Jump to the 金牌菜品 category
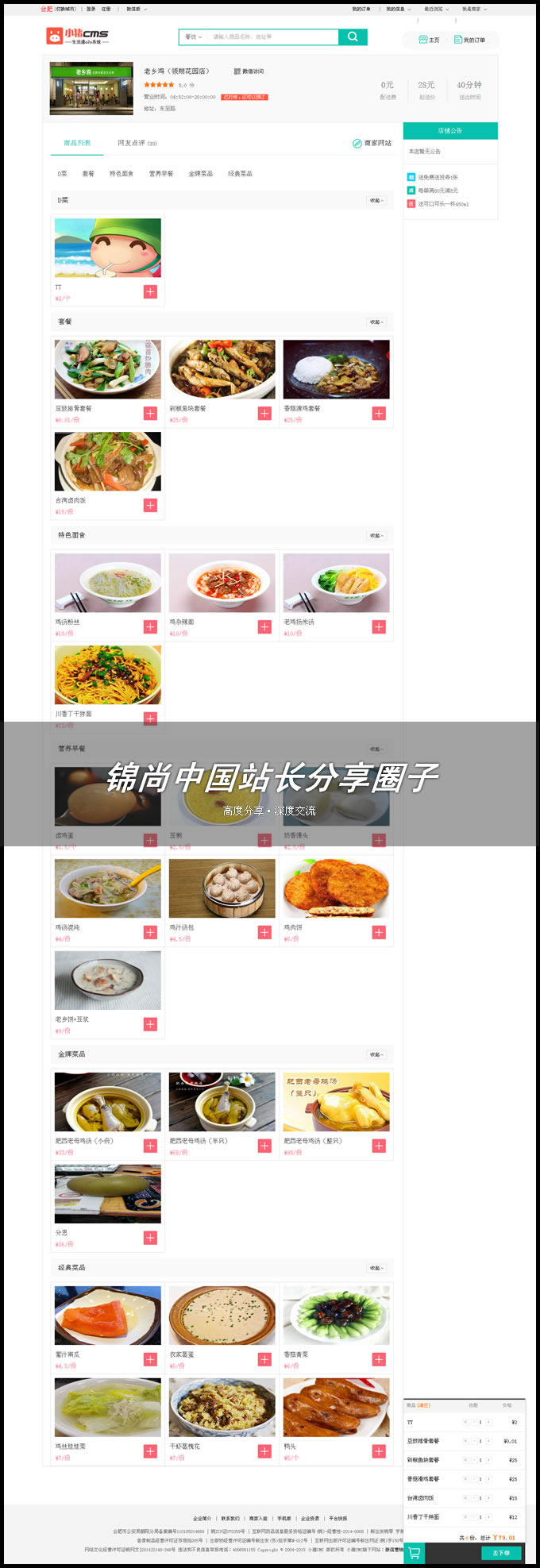Screen dimensions: 540x1568 (x=200, y=173)
